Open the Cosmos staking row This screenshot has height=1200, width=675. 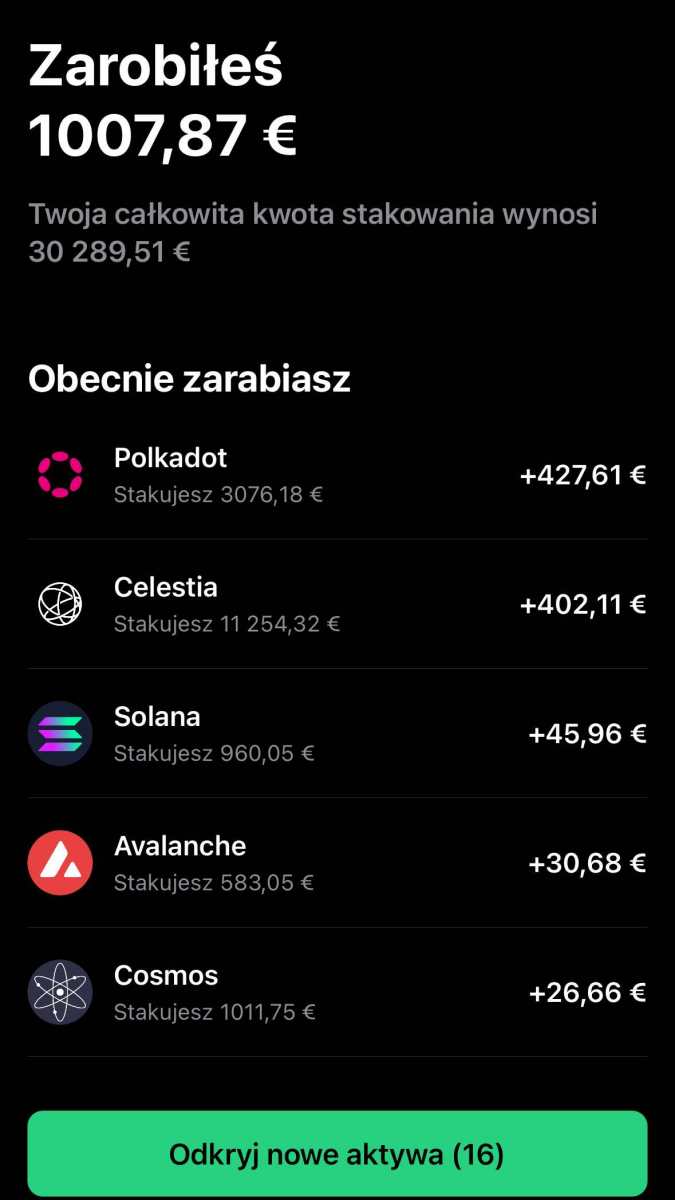(337, 992)
